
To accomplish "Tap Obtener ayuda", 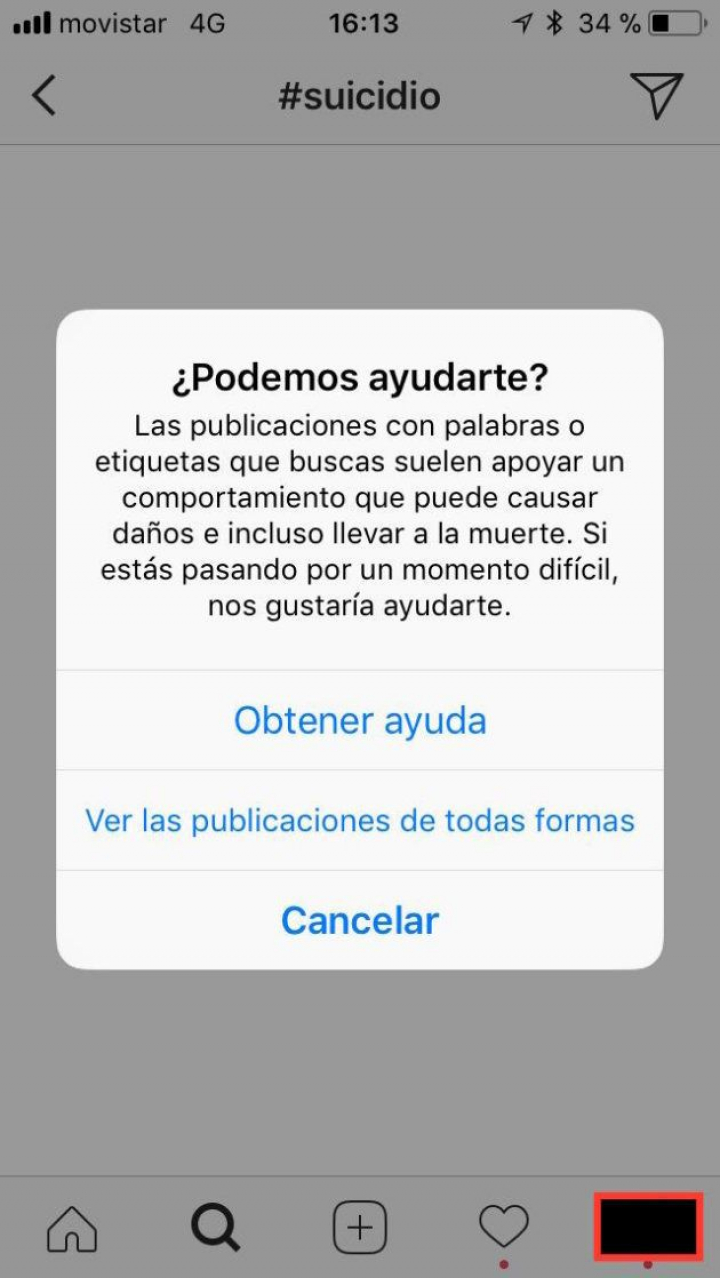I will 360,721.
